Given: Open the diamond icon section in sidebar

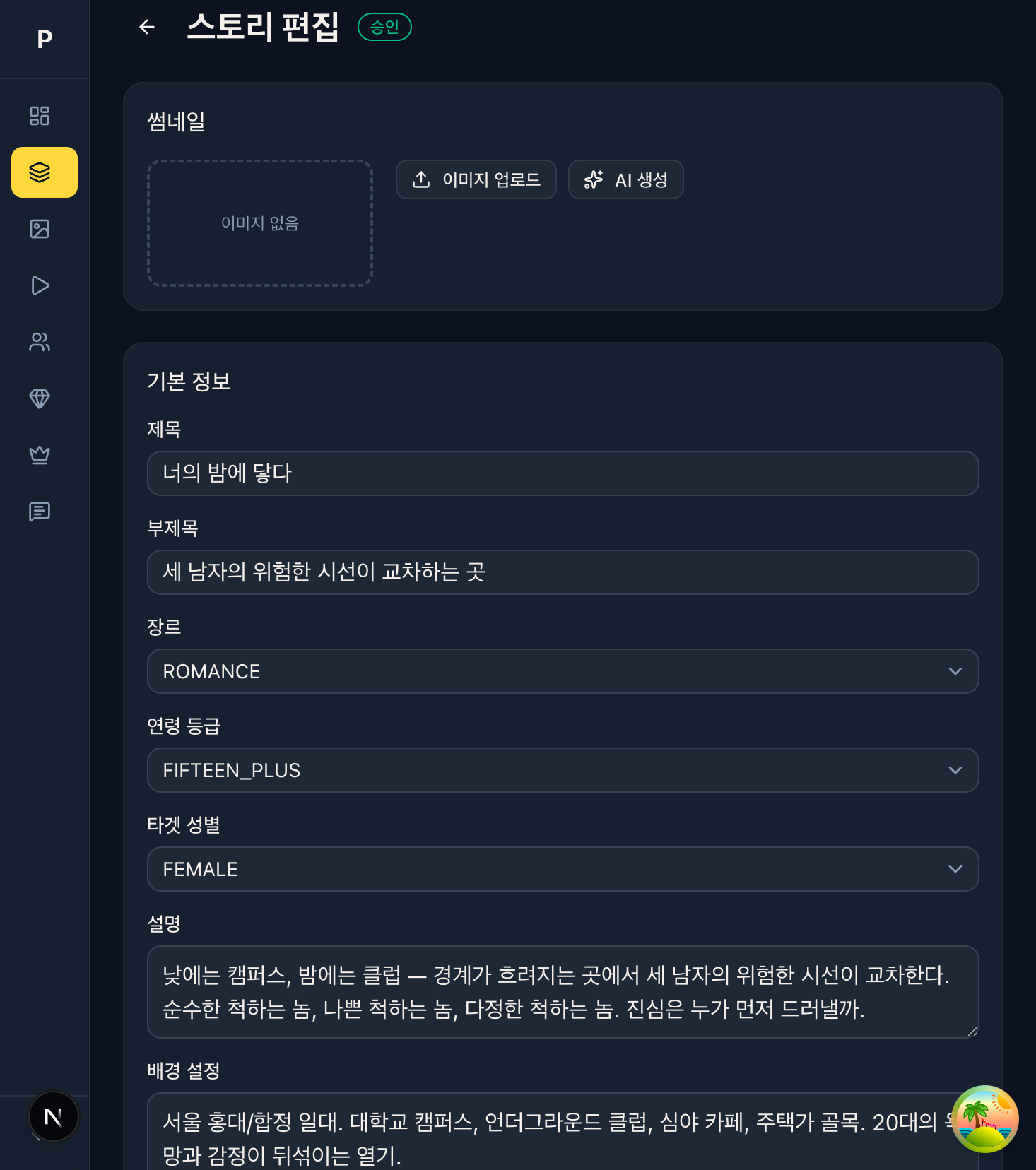Looking at the screenshot, I should coord(40,398).
